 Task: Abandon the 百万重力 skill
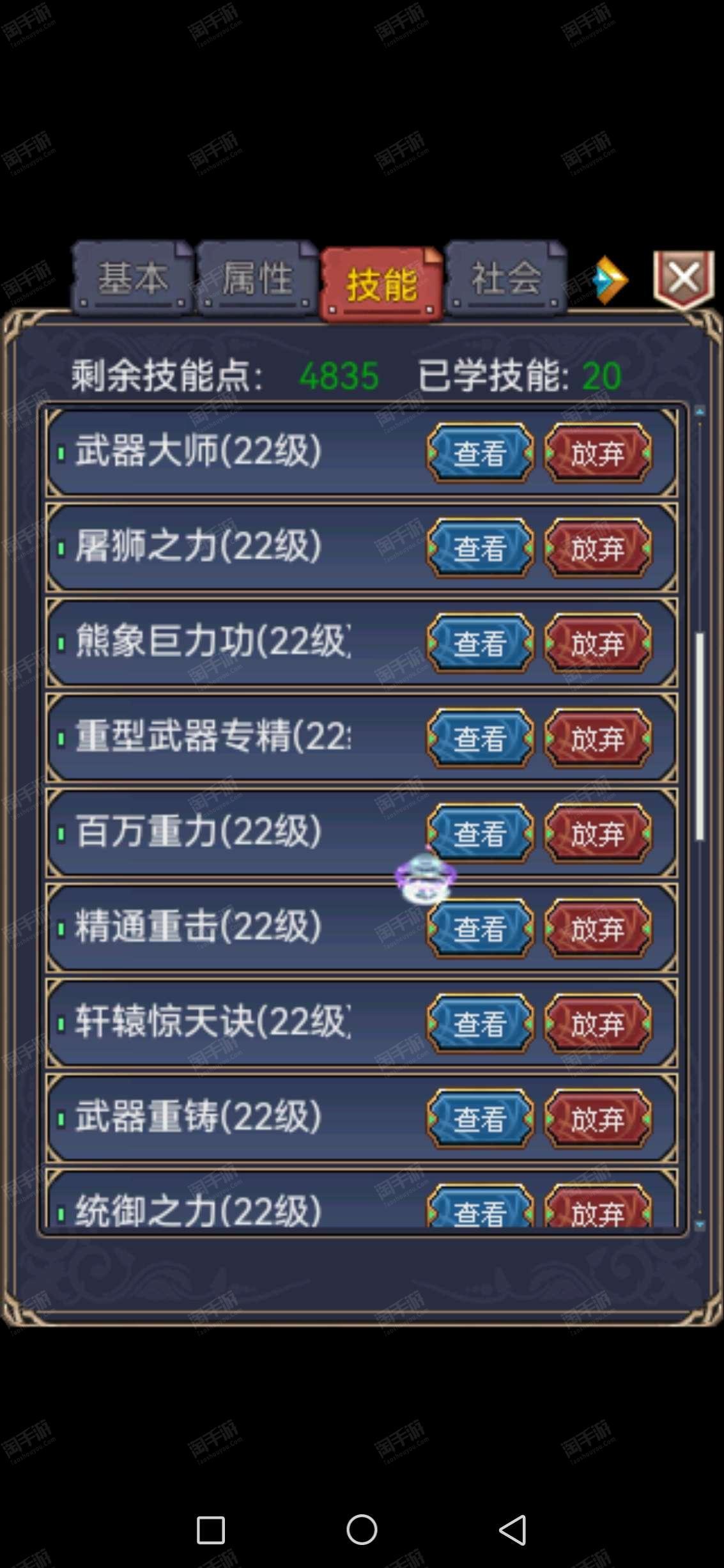pos(597,834)
